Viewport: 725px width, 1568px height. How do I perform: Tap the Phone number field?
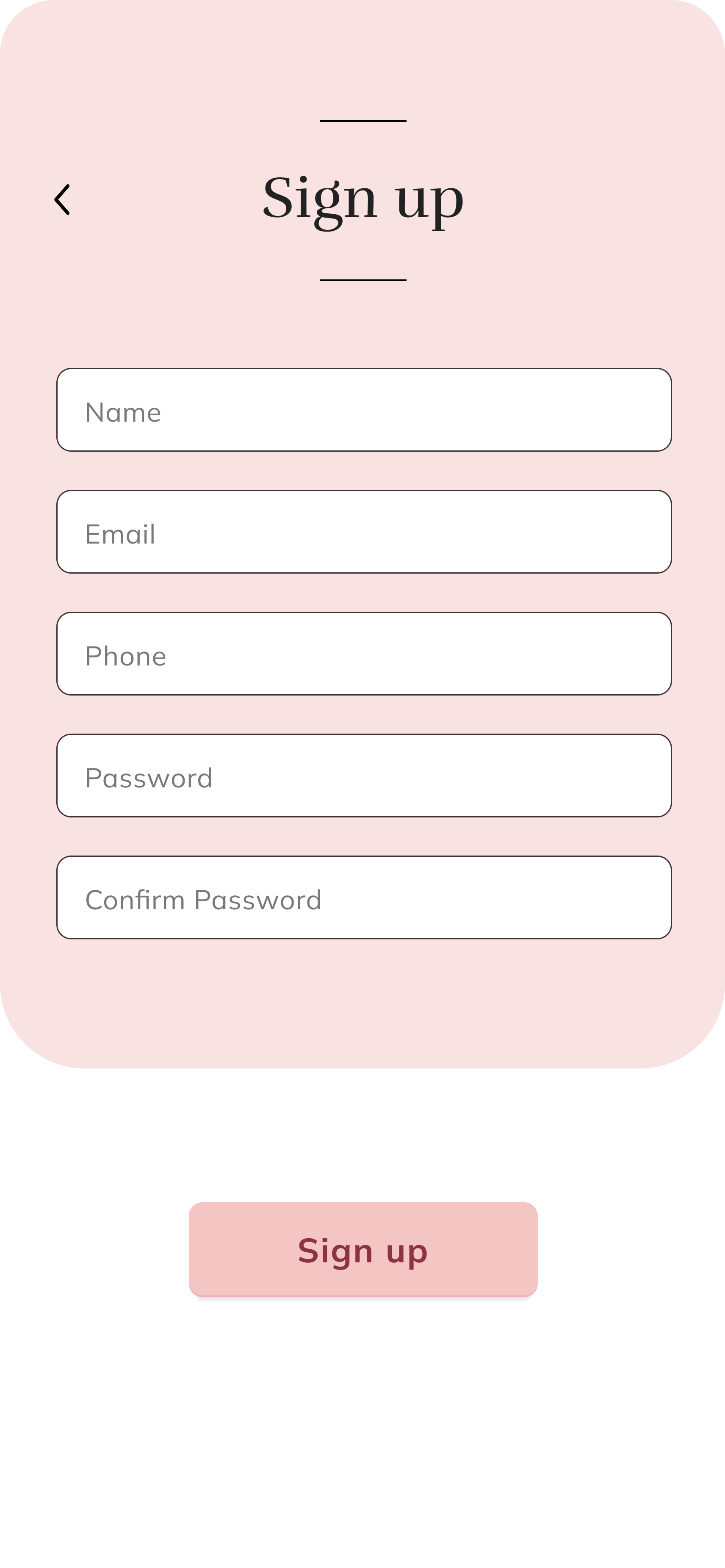(x=363, y=653)
